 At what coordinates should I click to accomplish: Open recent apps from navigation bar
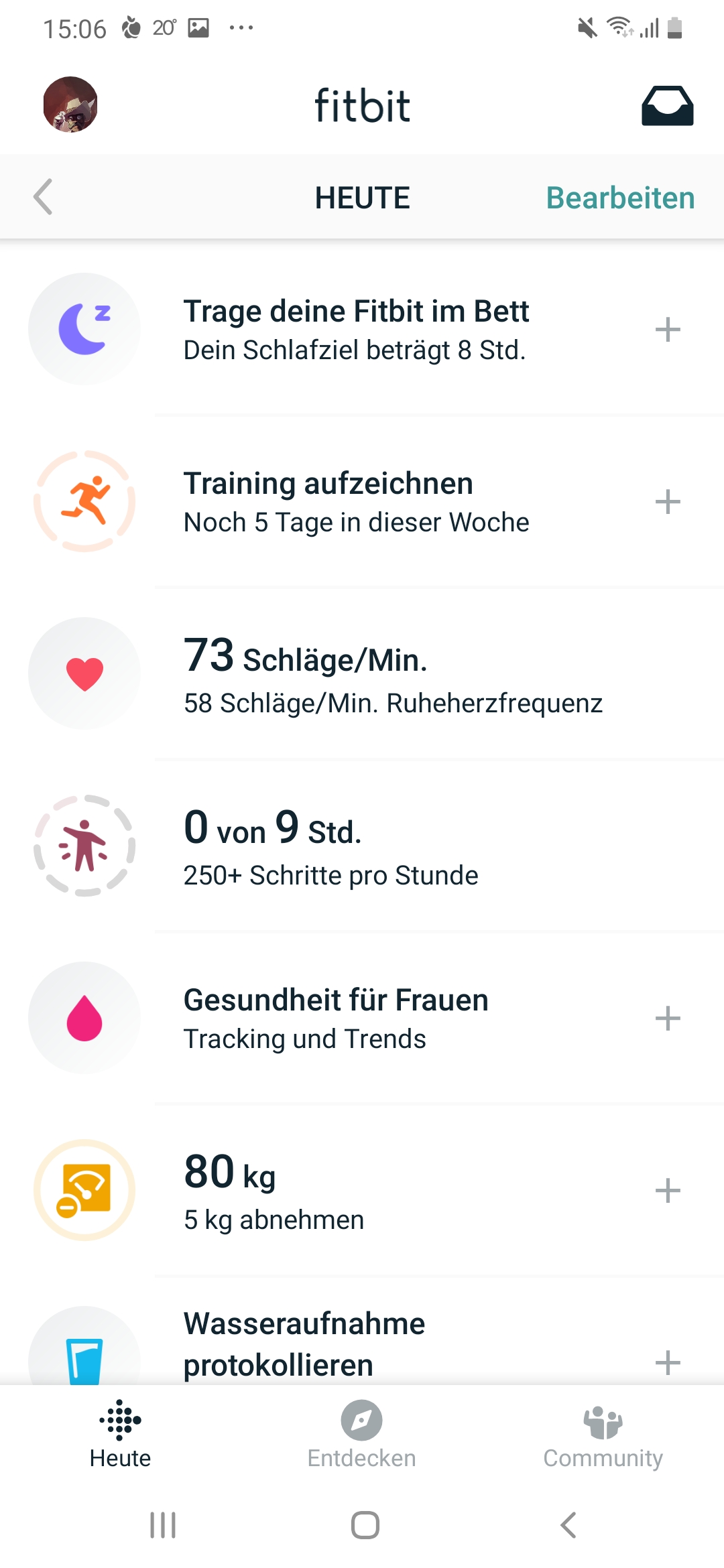point(163,1526)
